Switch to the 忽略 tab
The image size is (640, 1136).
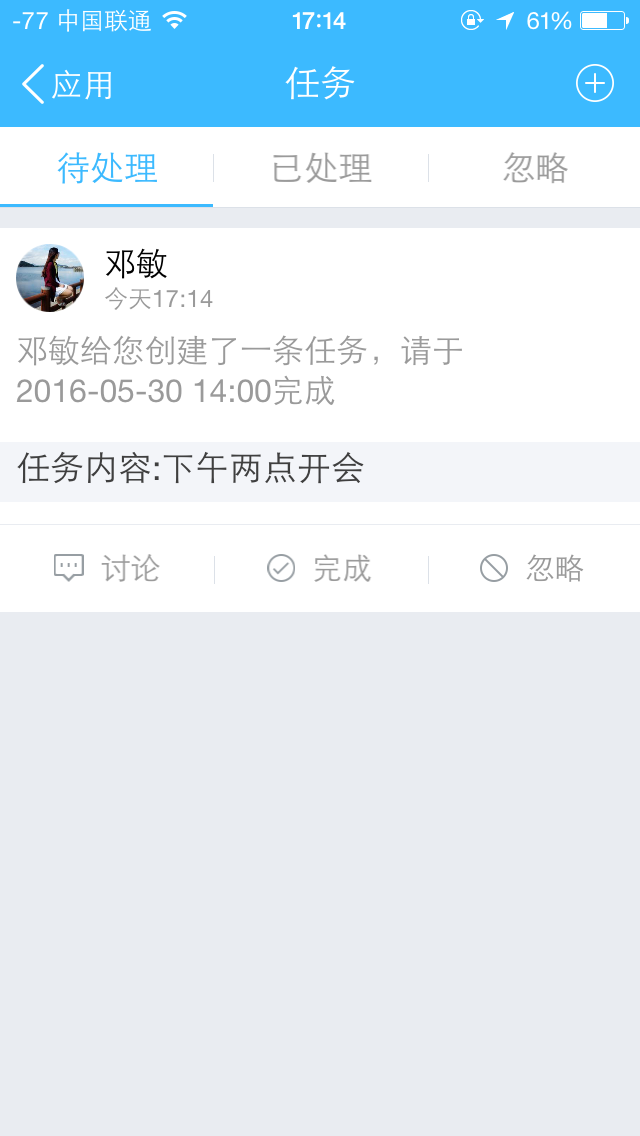(x=535, y=168)
